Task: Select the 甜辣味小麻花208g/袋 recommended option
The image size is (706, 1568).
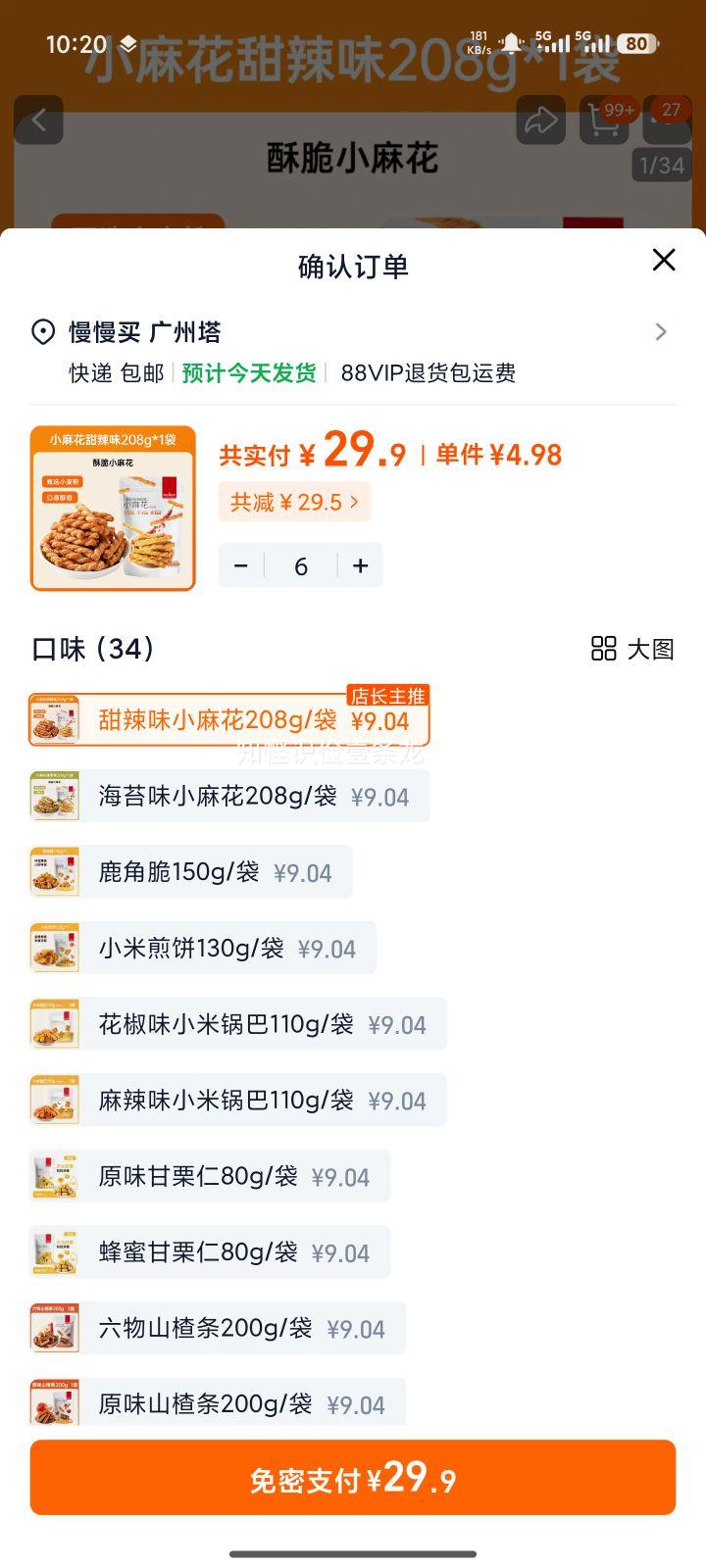Action: point(232,718)
